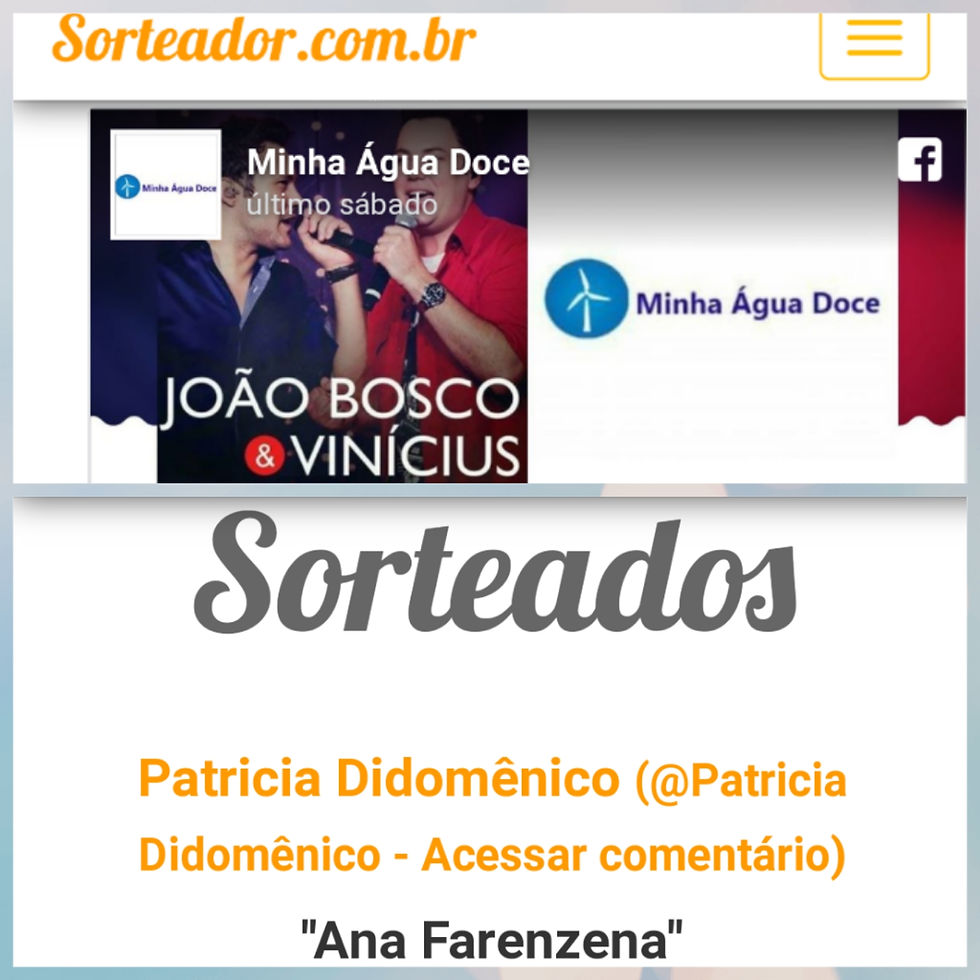Image resolution: width=980 pixels, height=980 pixels.
Task: Tap the Facebook icon on the embedded post
Action: click(919, 160)
